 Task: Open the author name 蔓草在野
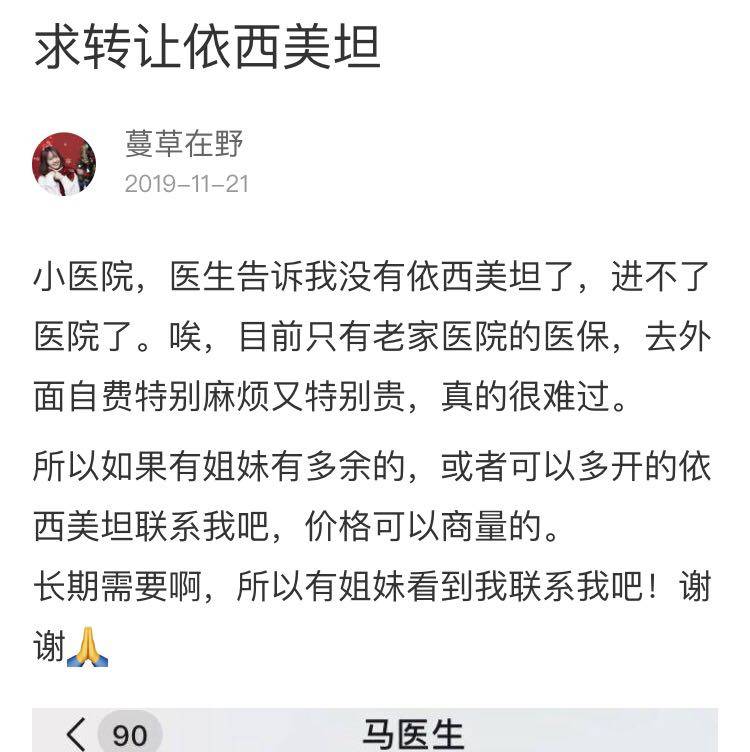point(183,145)
